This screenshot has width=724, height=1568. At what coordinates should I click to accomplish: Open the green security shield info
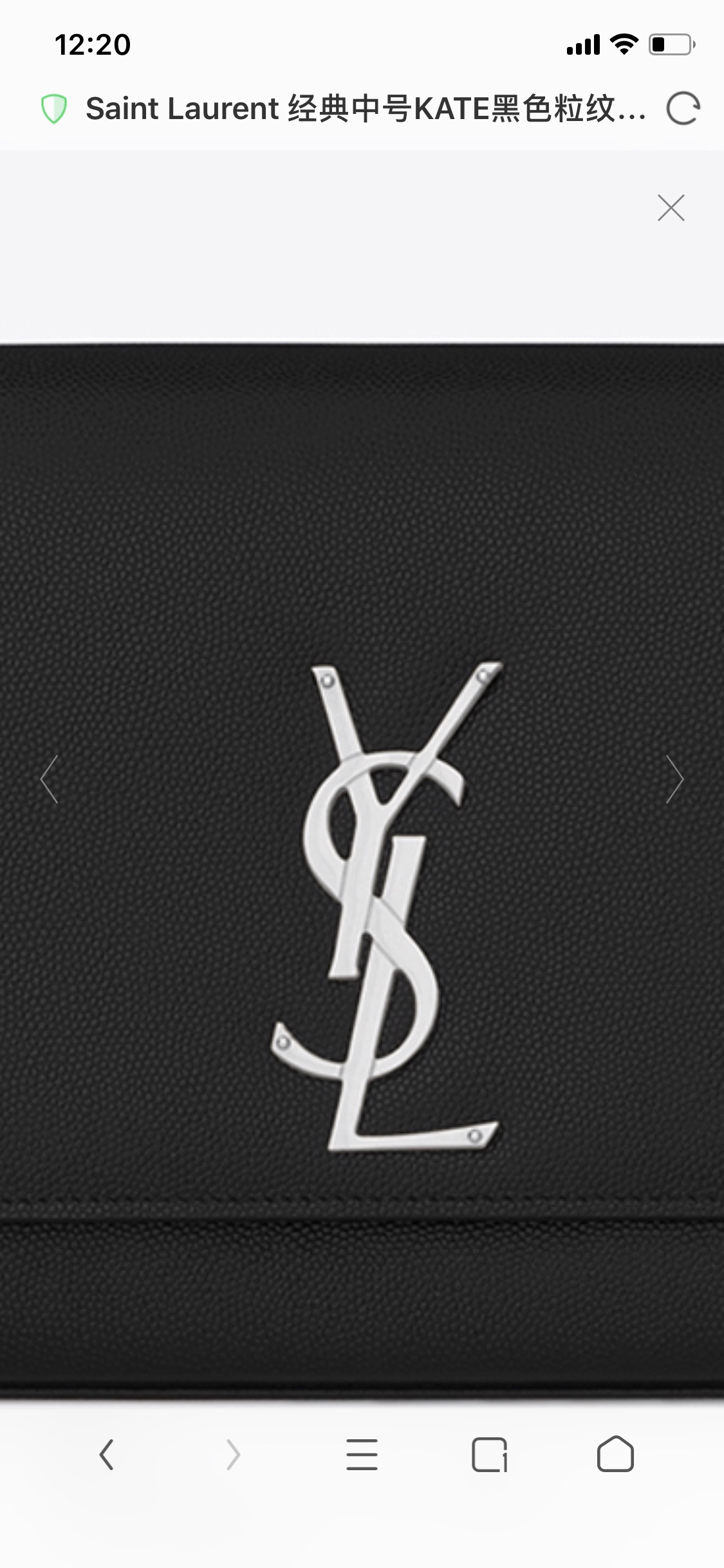(x=54, y=109)
